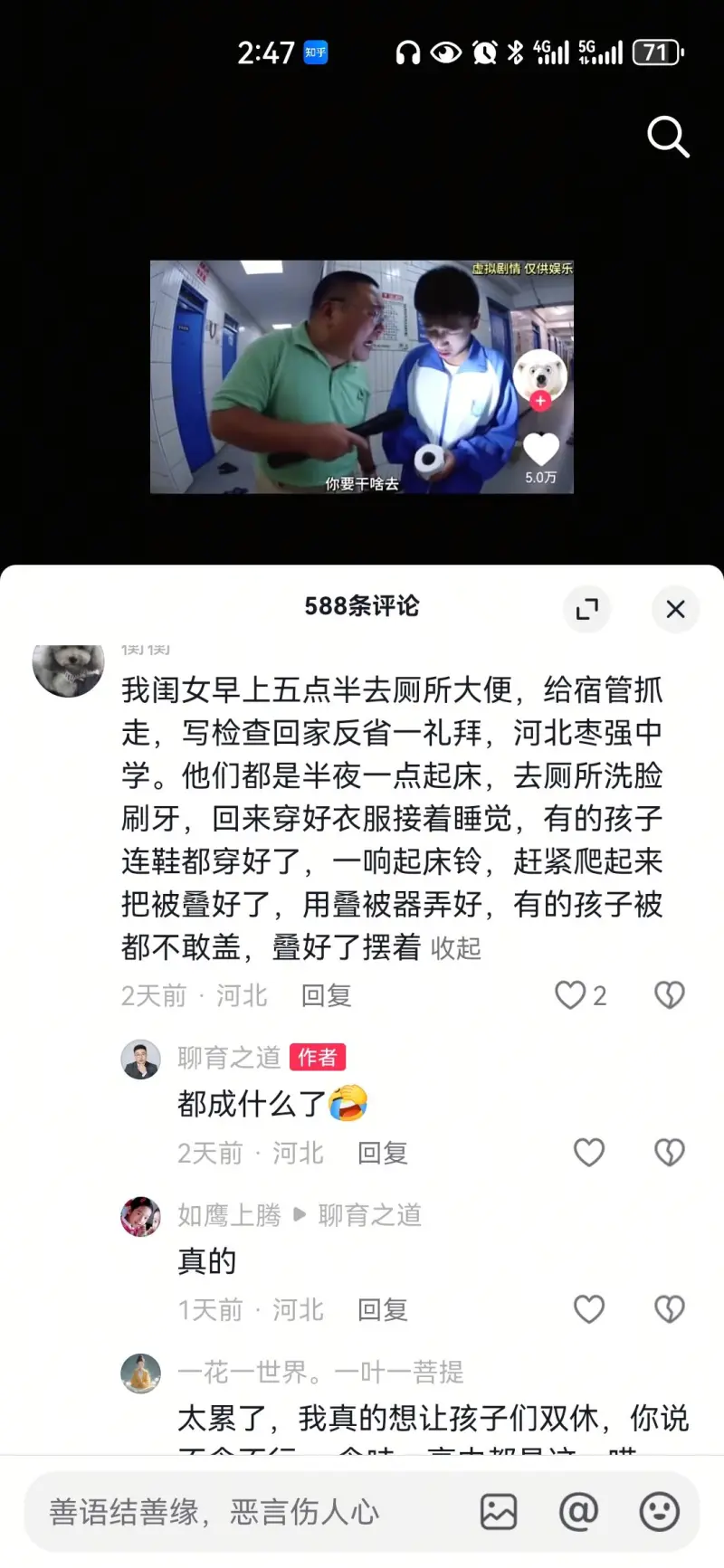Open the emoji picker

click(659, 1512)
